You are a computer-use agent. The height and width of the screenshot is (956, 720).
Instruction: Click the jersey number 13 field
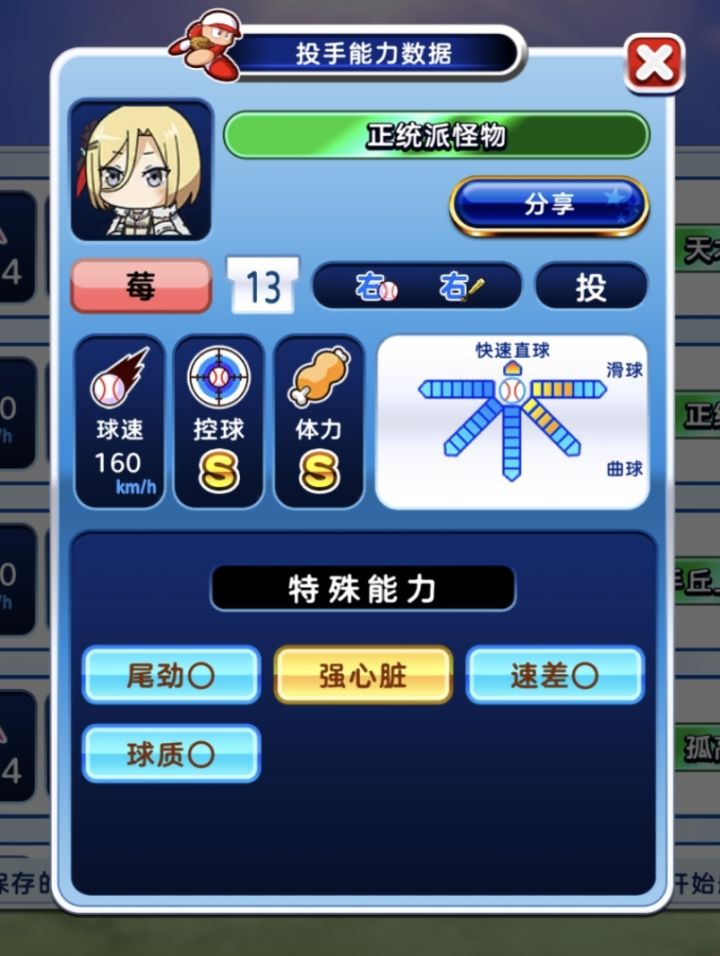point(262,282)
